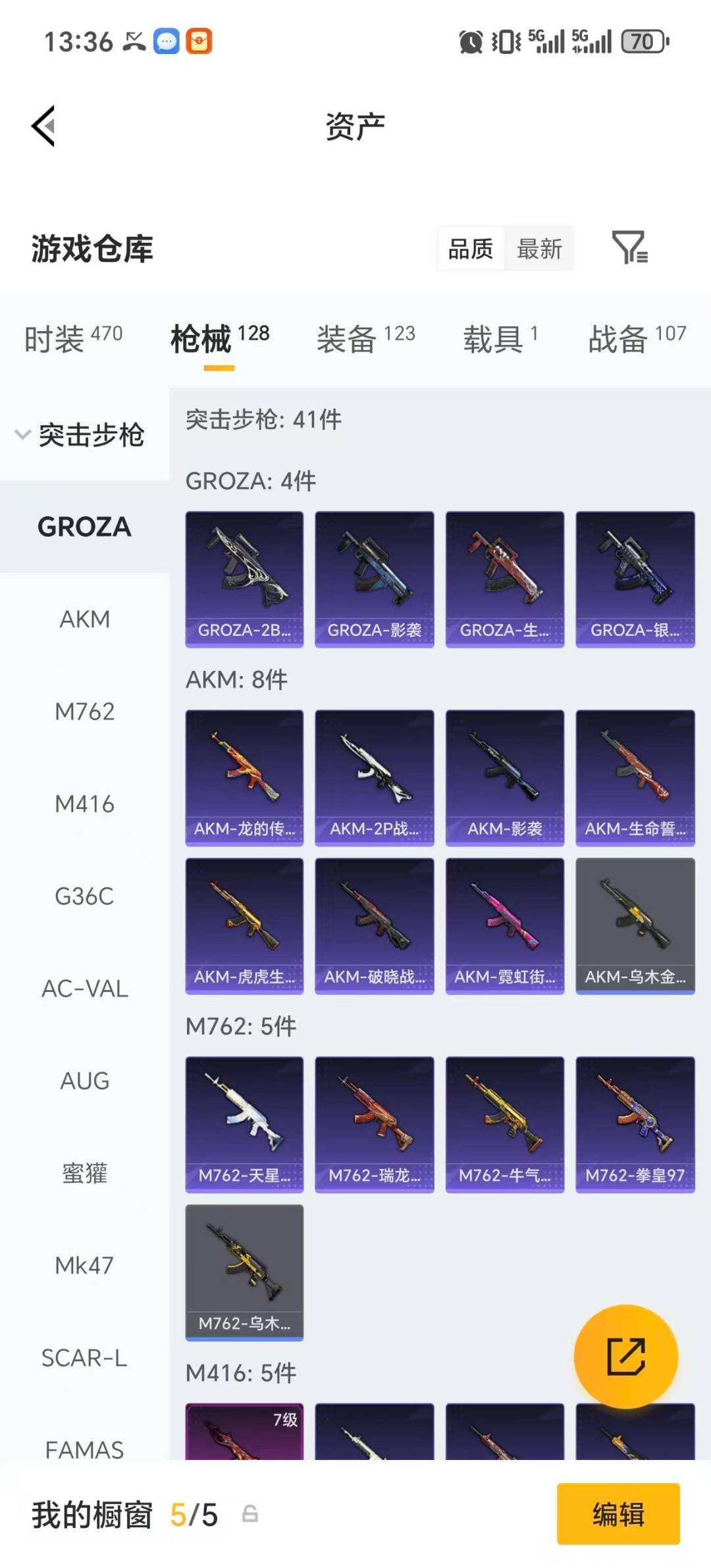Open the M762-拳皇97 skin tile
The height and width of the screenshot is (1568, 711).
[635, 1124]
